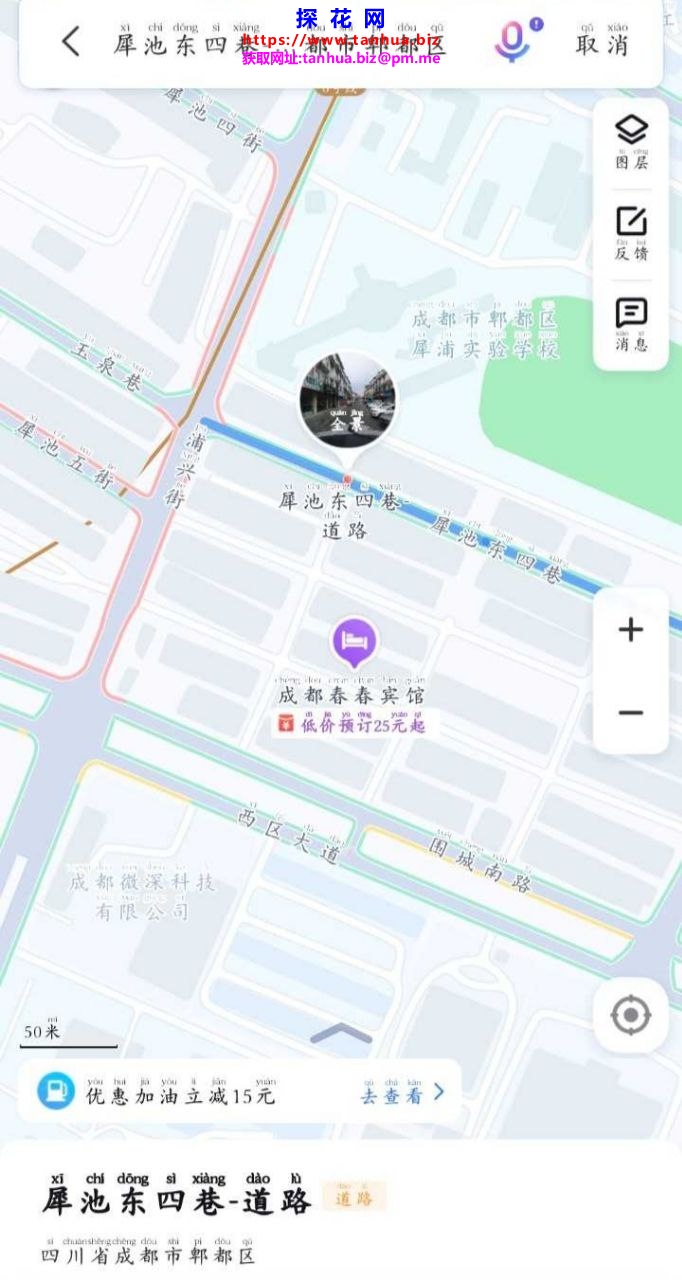The width and height of the screenshot is (682, 1280).
Task: View the 全景 street panorama thumbnail
Action: (348, 399)
